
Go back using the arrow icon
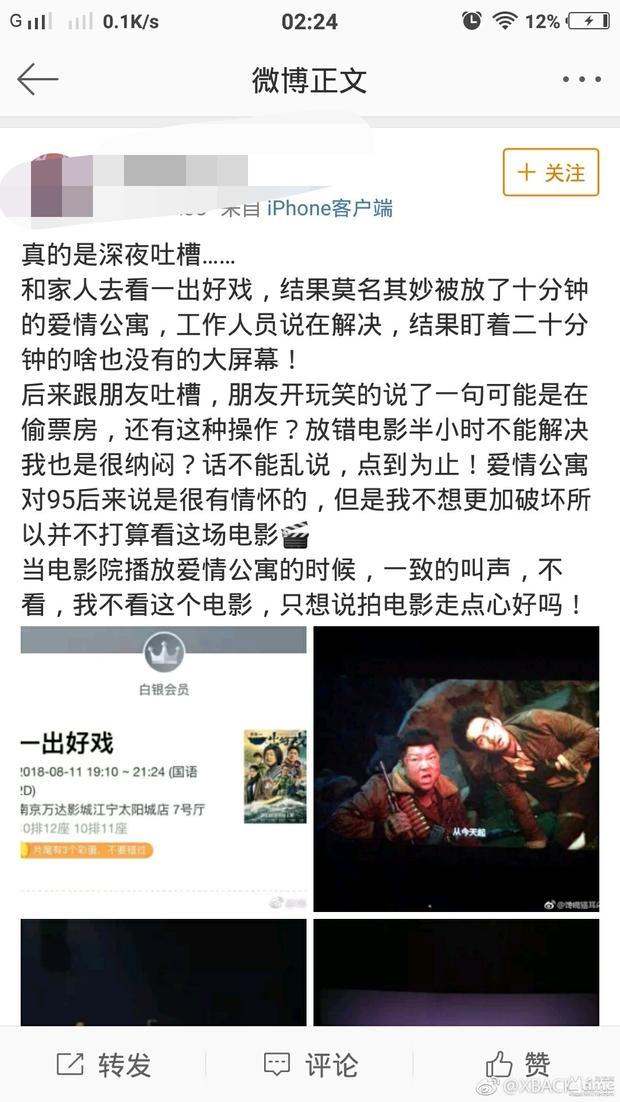(x=38, y=80)
